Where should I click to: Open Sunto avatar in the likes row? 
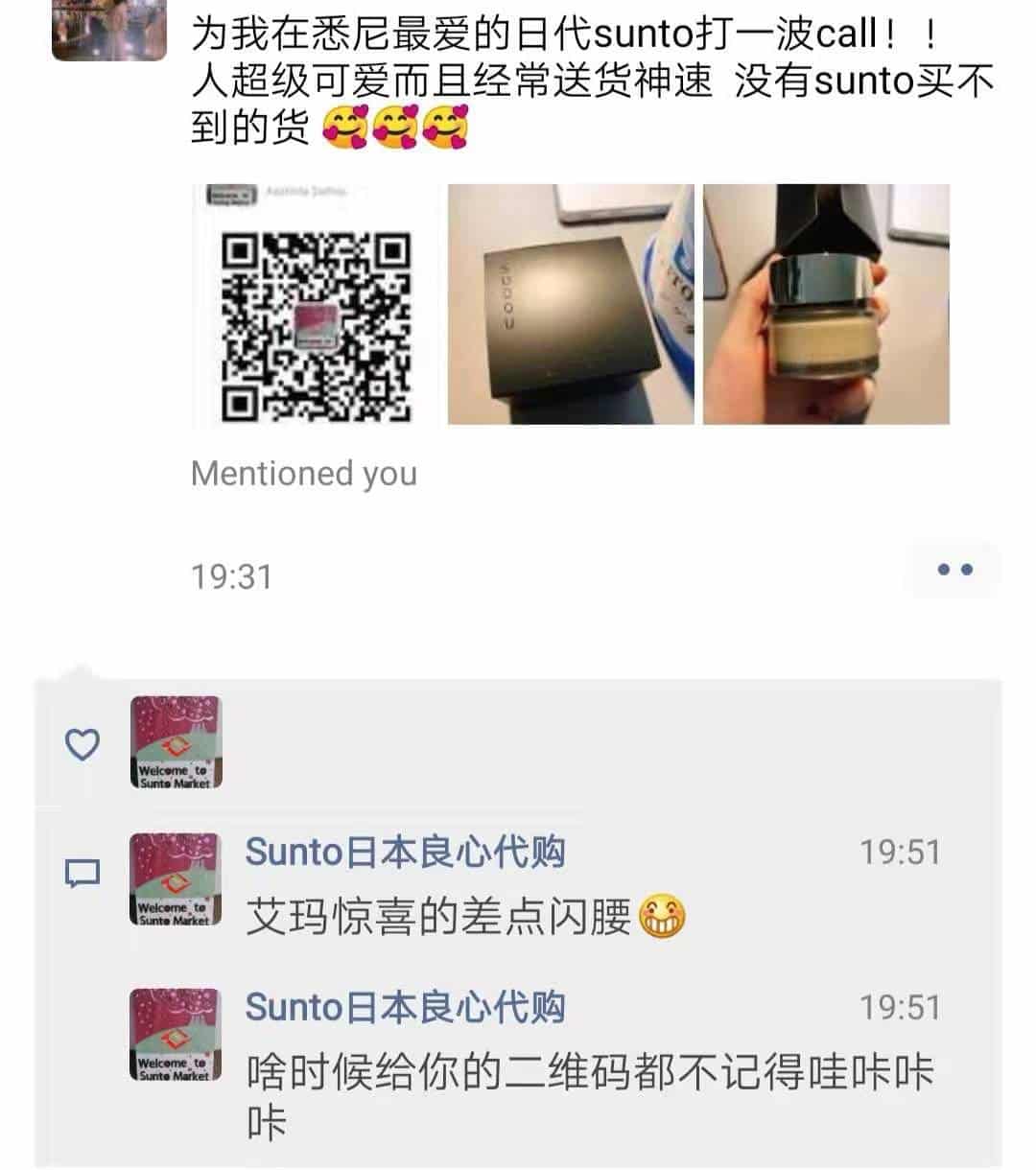[175, 743]
